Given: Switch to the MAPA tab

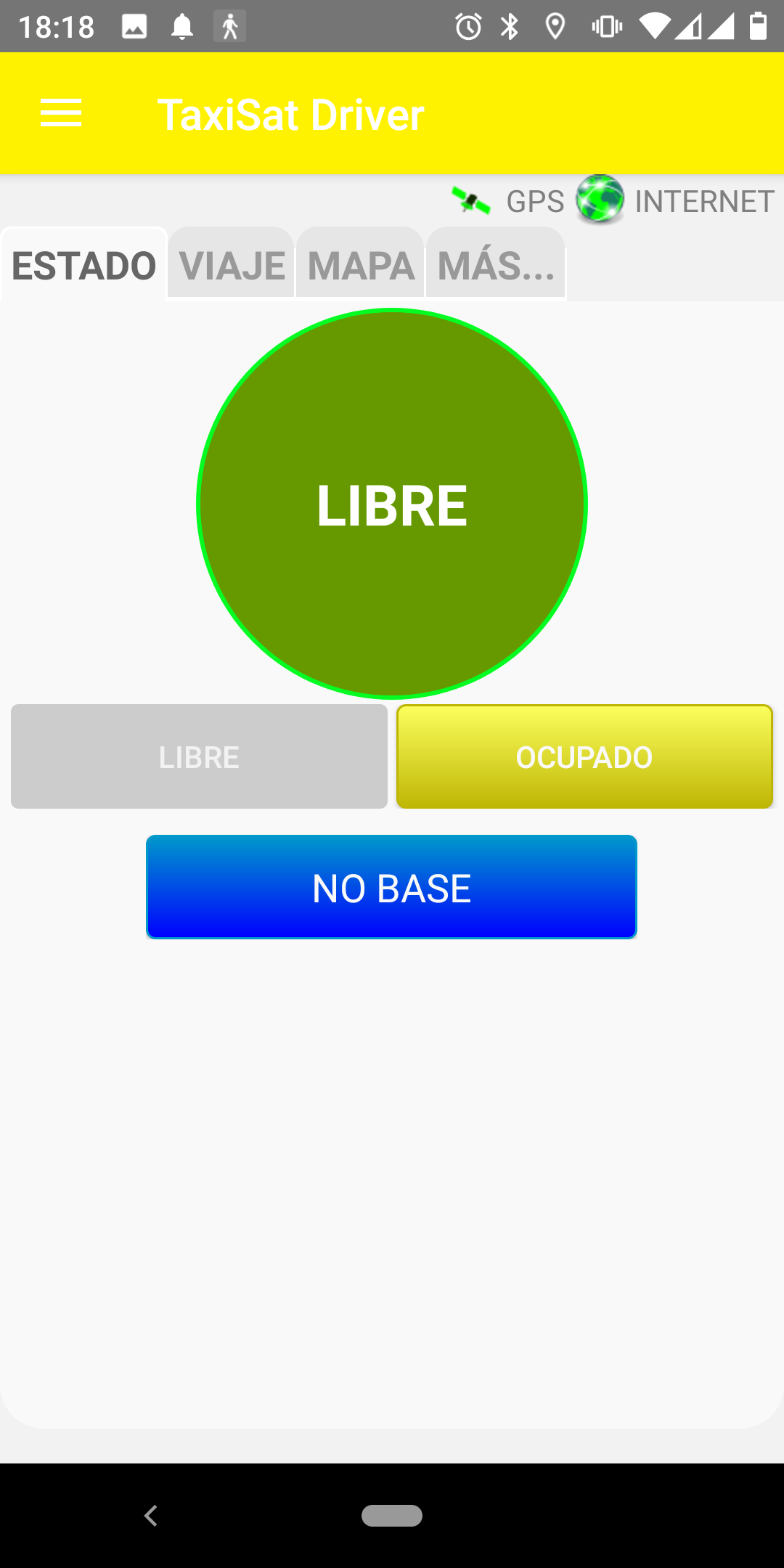Looking at the screenshot, I should click(361, 265).
